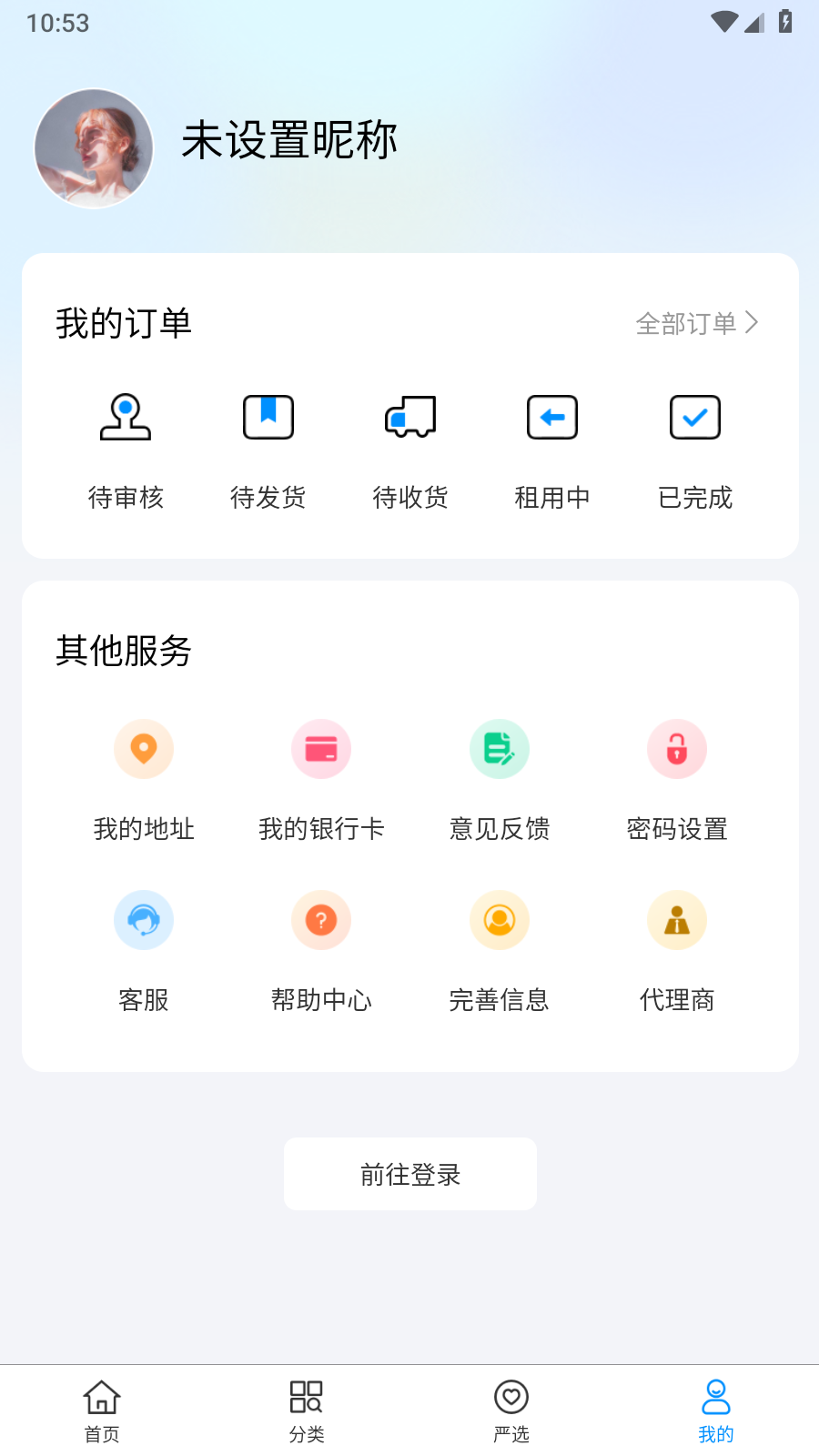Open 我的地址 address page
819x1456 pixels.
tap(144, 779)
